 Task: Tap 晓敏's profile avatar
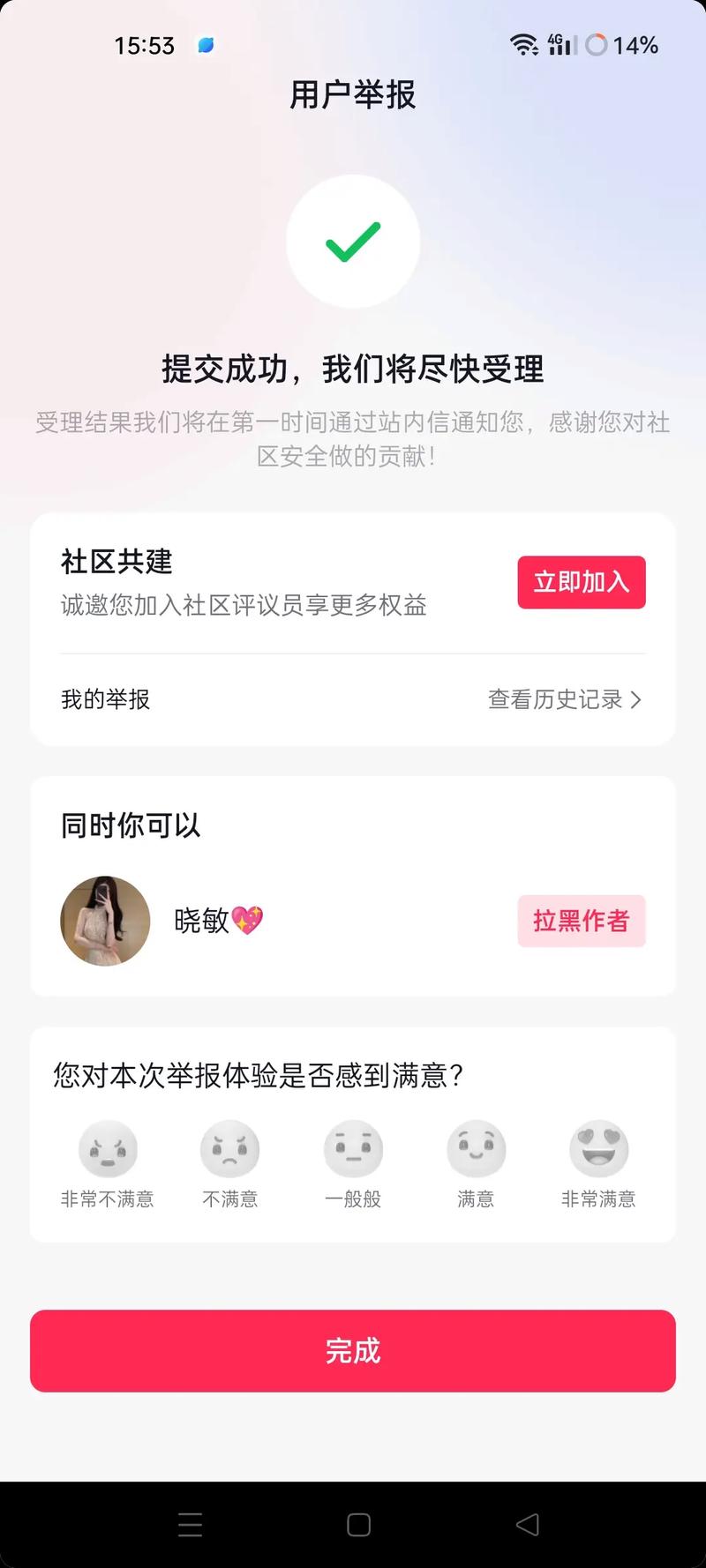(104, 921)
